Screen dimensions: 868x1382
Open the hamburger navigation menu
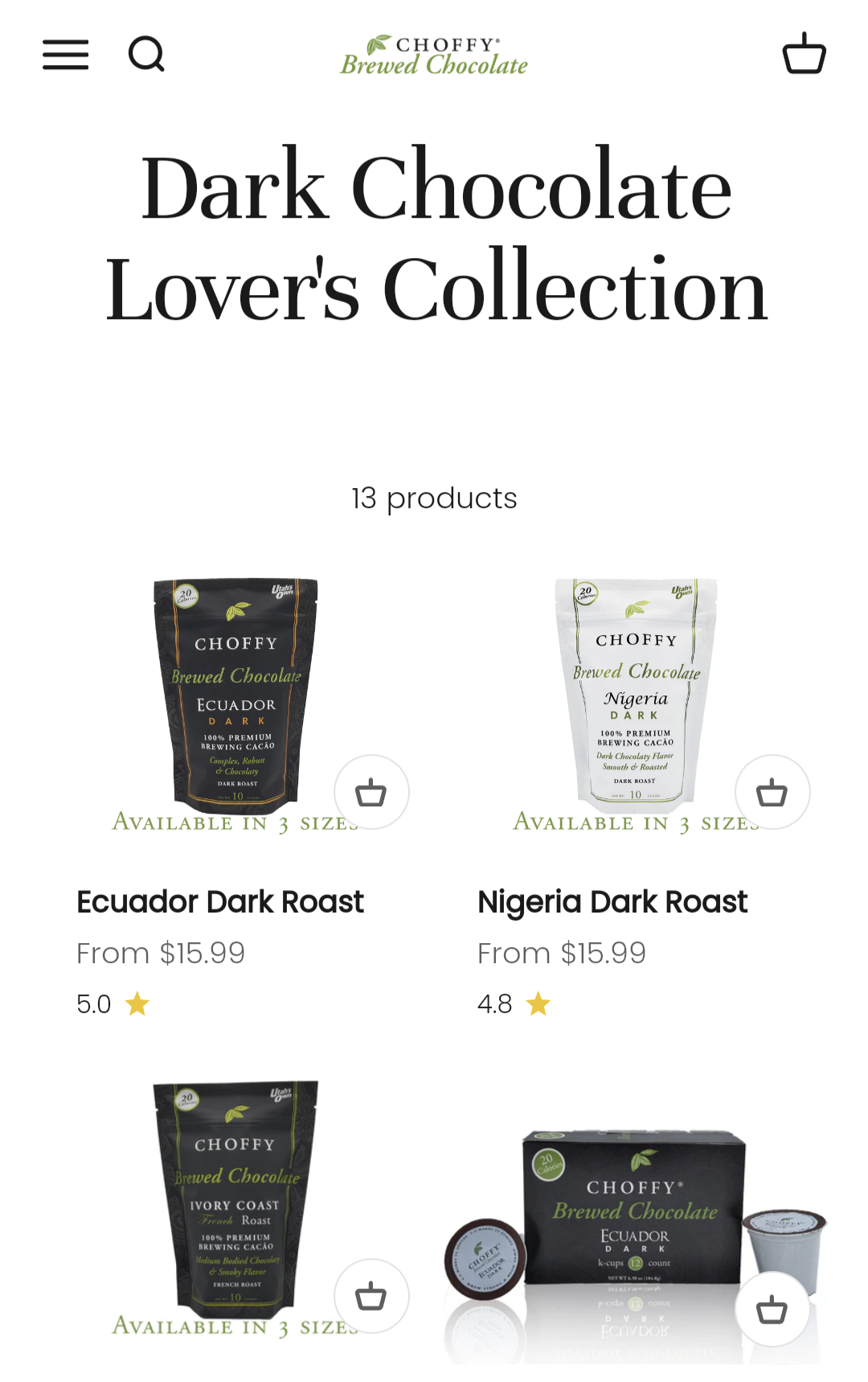65,55
